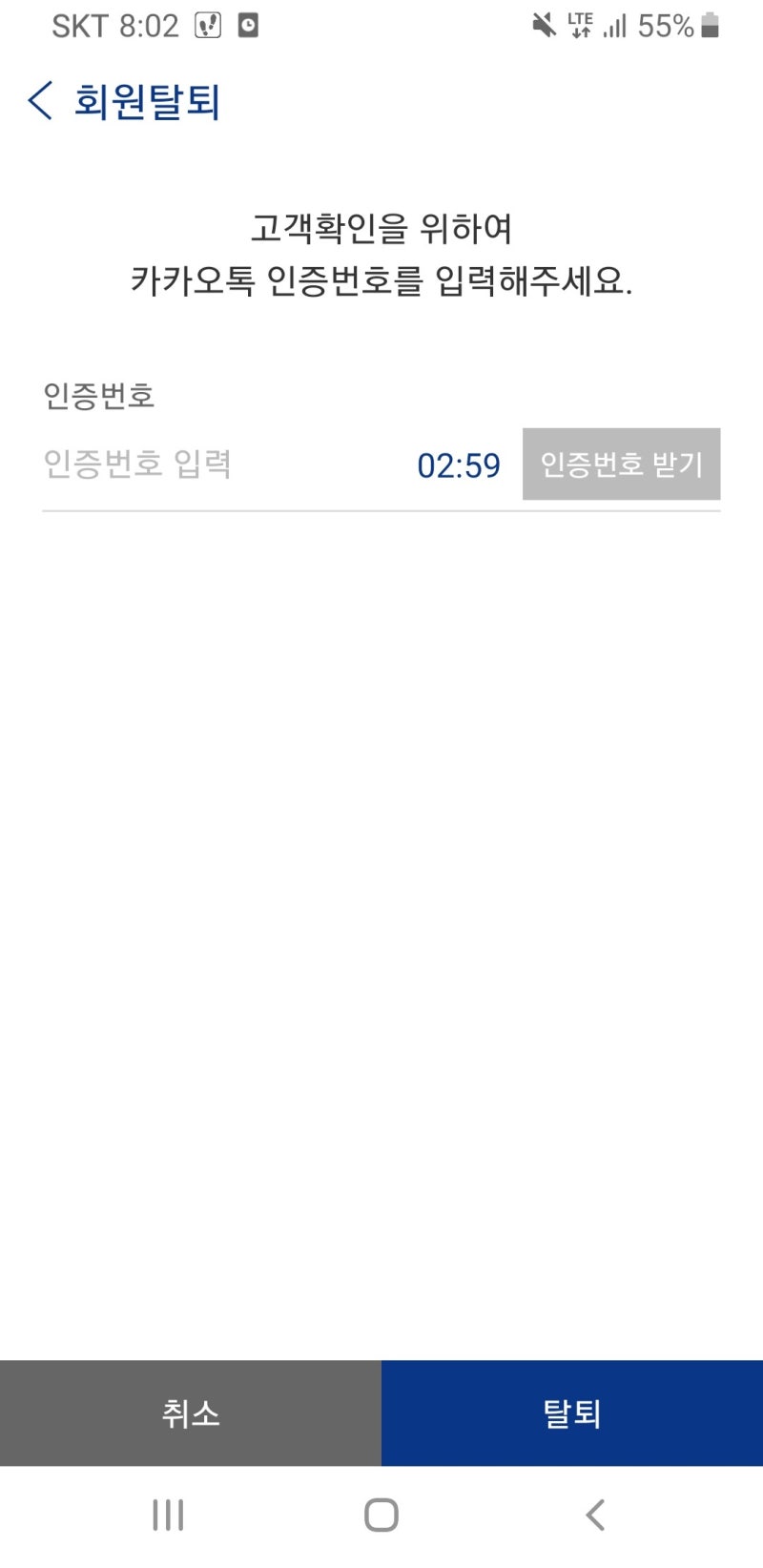Screen dimensions: 763x1568
Task: Go back using the 회원탈퇴 back arrow
Action: click(40, 102)
